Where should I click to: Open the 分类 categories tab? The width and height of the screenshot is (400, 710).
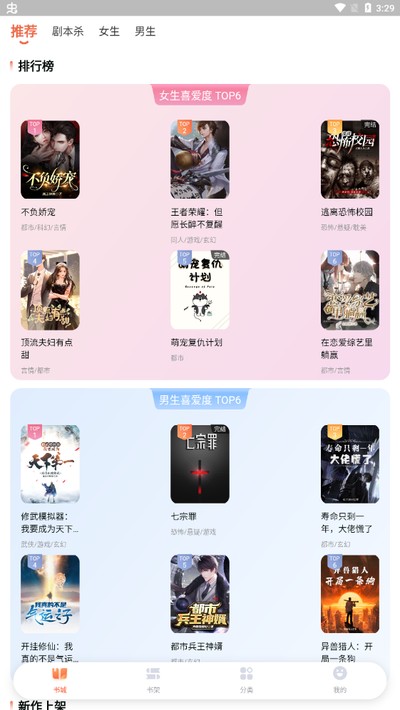coord(246,680)
